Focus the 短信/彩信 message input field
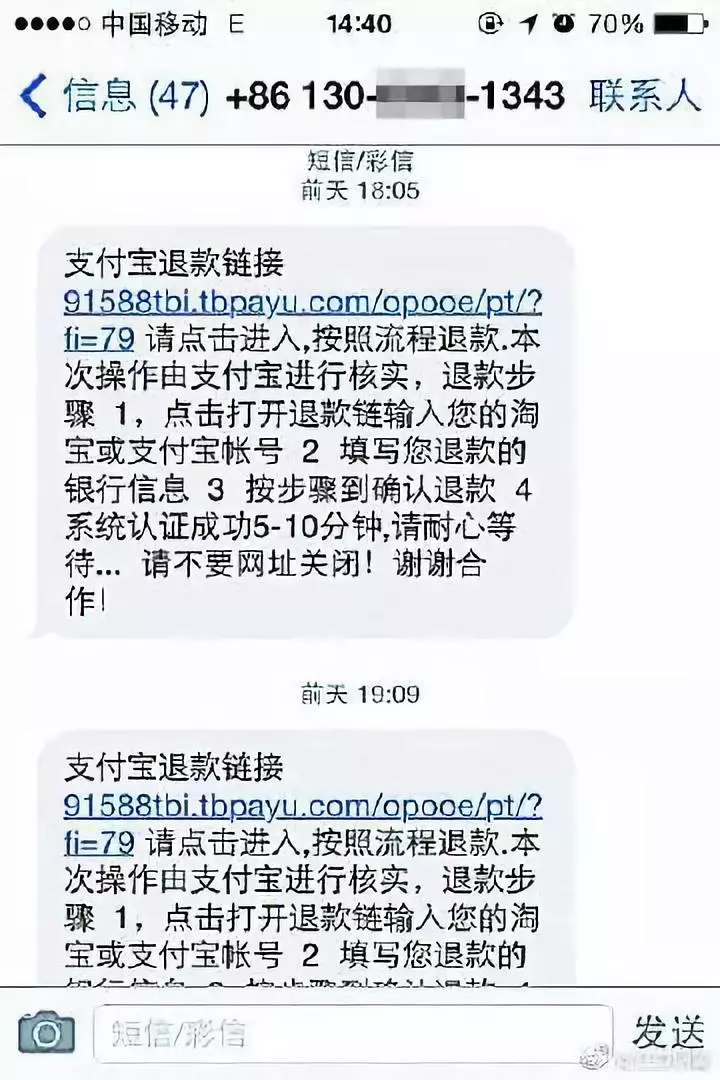The height and width of the screenshot is (1080, 720). (352, 1032)
